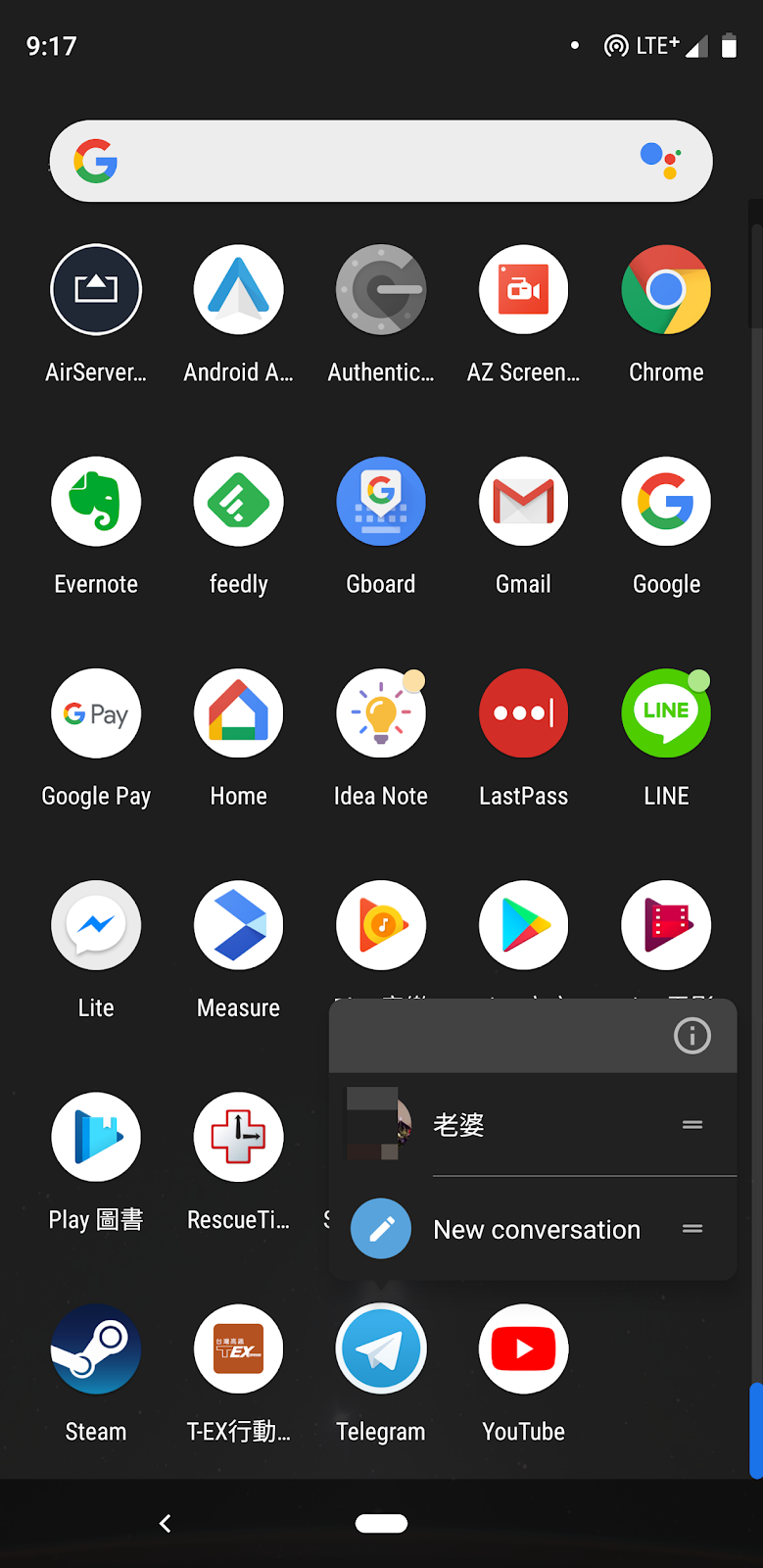Start a New conversation shortcut
This screenshot has height=1568, width=763.
(533, 1229)
